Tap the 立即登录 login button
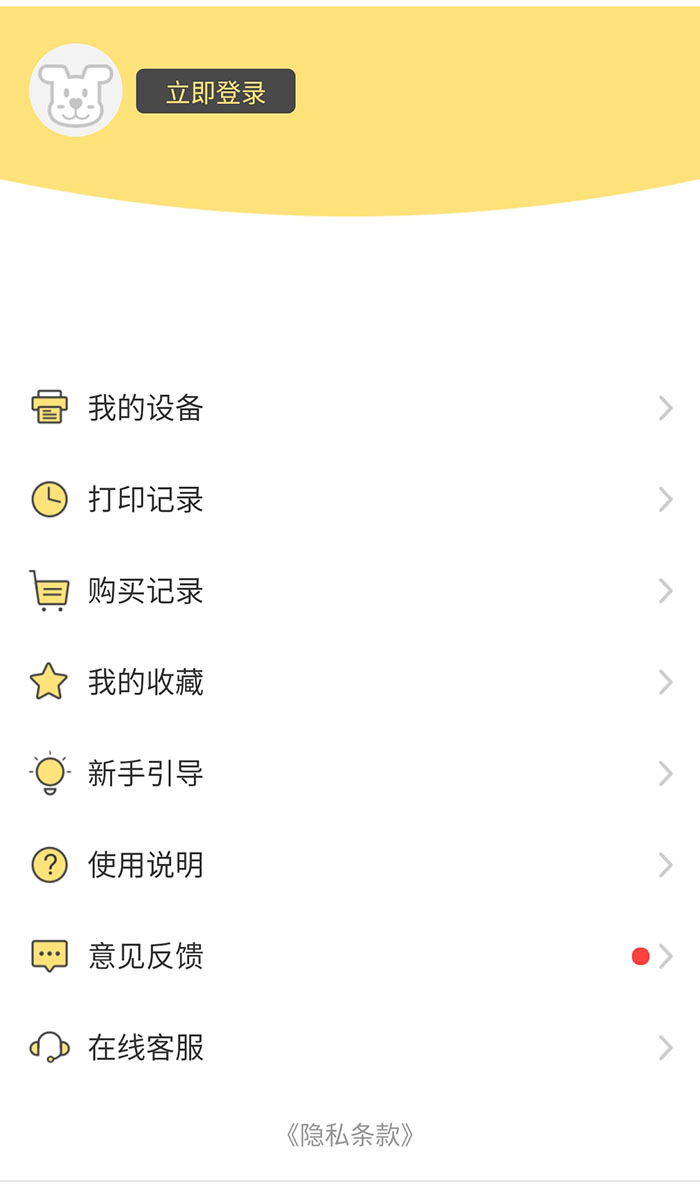 coord(216,92)
